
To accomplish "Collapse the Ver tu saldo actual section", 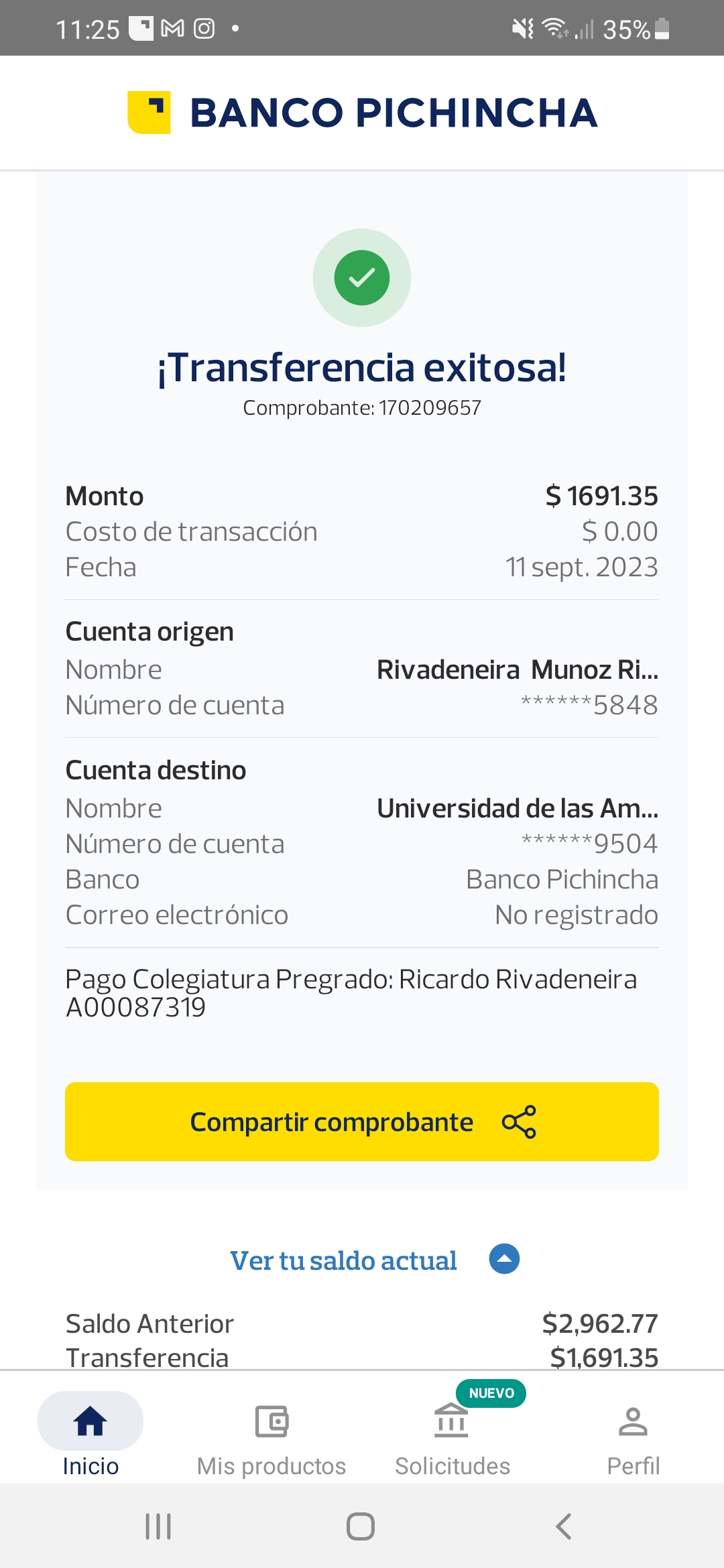I will coord(504,1259).
